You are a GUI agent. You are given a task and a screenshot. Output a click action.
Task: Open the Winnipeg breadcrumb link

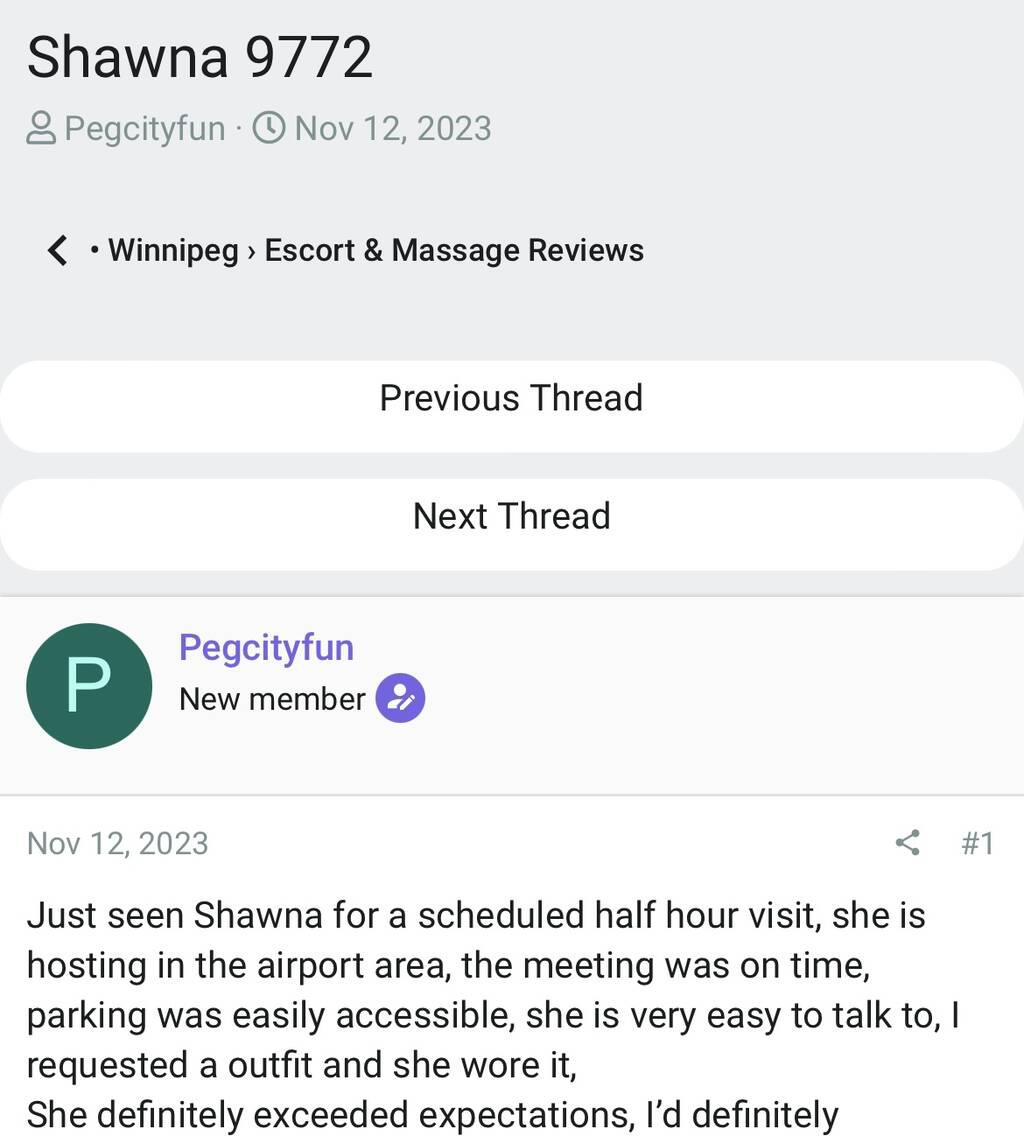point(173,250)
